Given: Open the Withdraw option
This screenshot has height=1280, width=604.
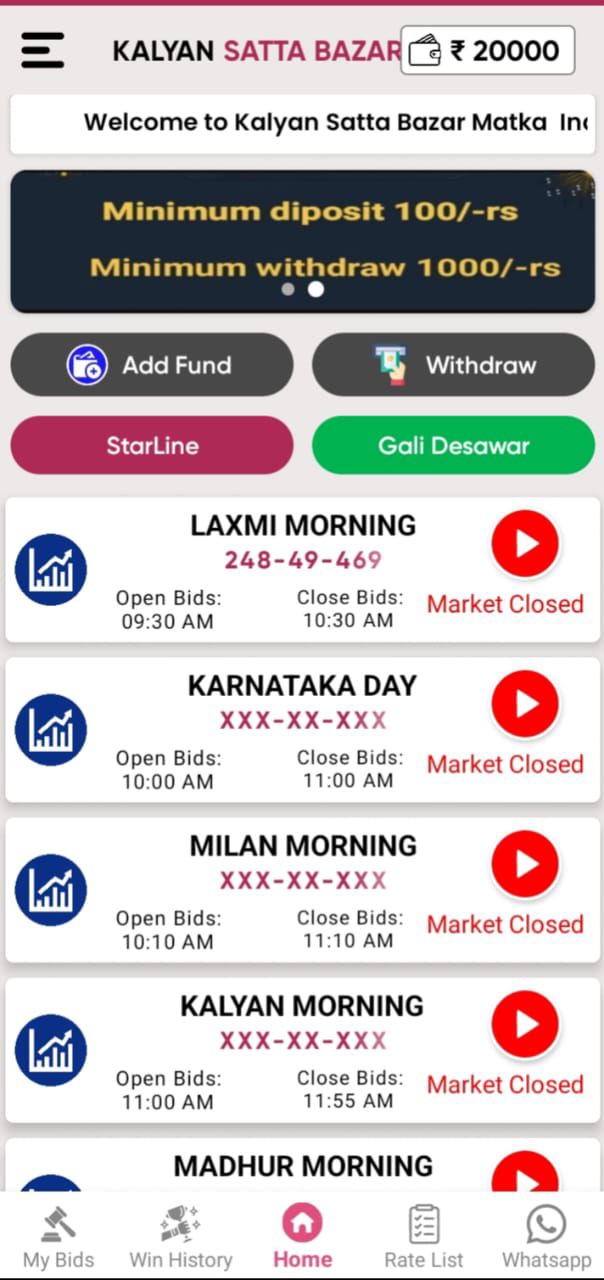Looking at the screenshot, I should click(x=453, y=365).
